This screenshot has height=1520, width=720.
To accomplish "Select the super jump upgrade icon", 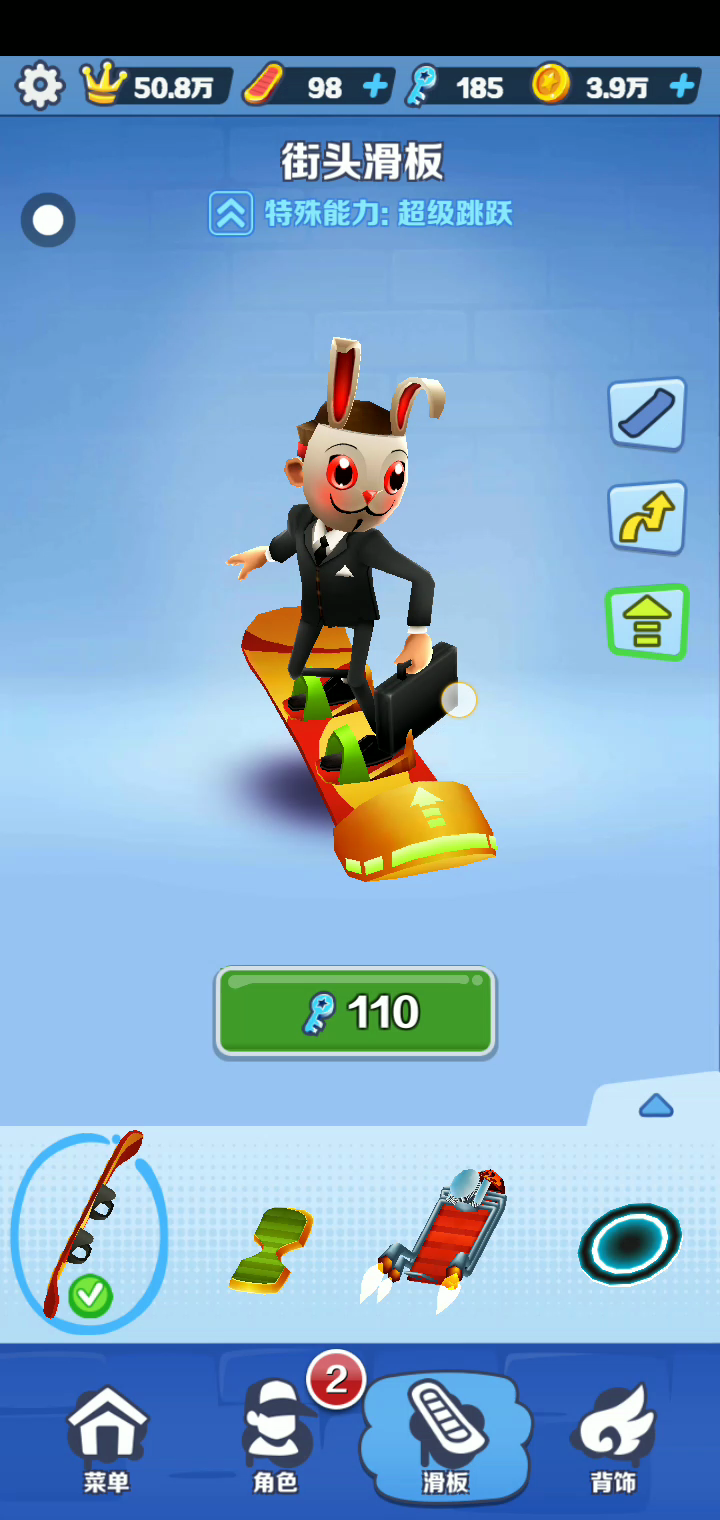I will pos(647,621).
